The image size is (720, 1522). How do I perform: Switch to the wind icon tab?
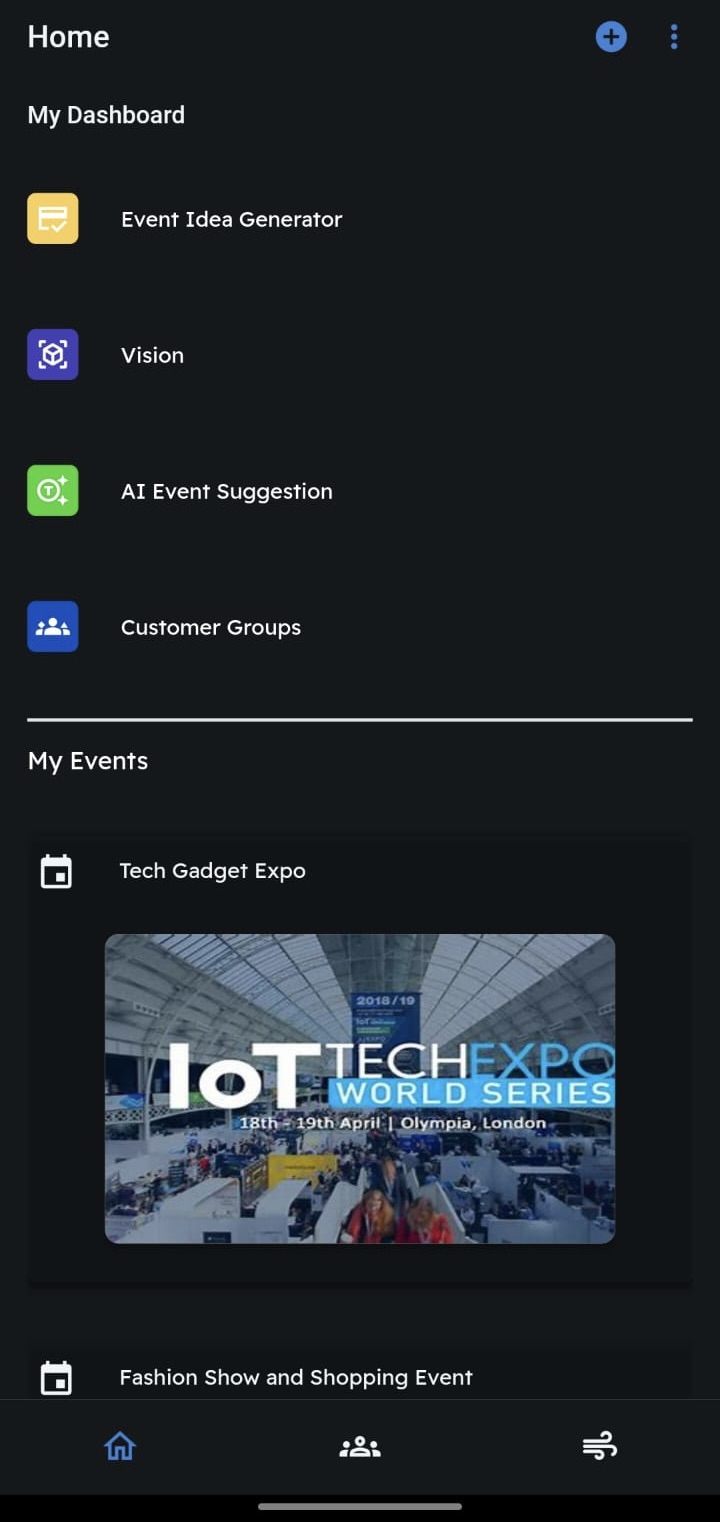pyautogui.click(x=600, y=1446)
